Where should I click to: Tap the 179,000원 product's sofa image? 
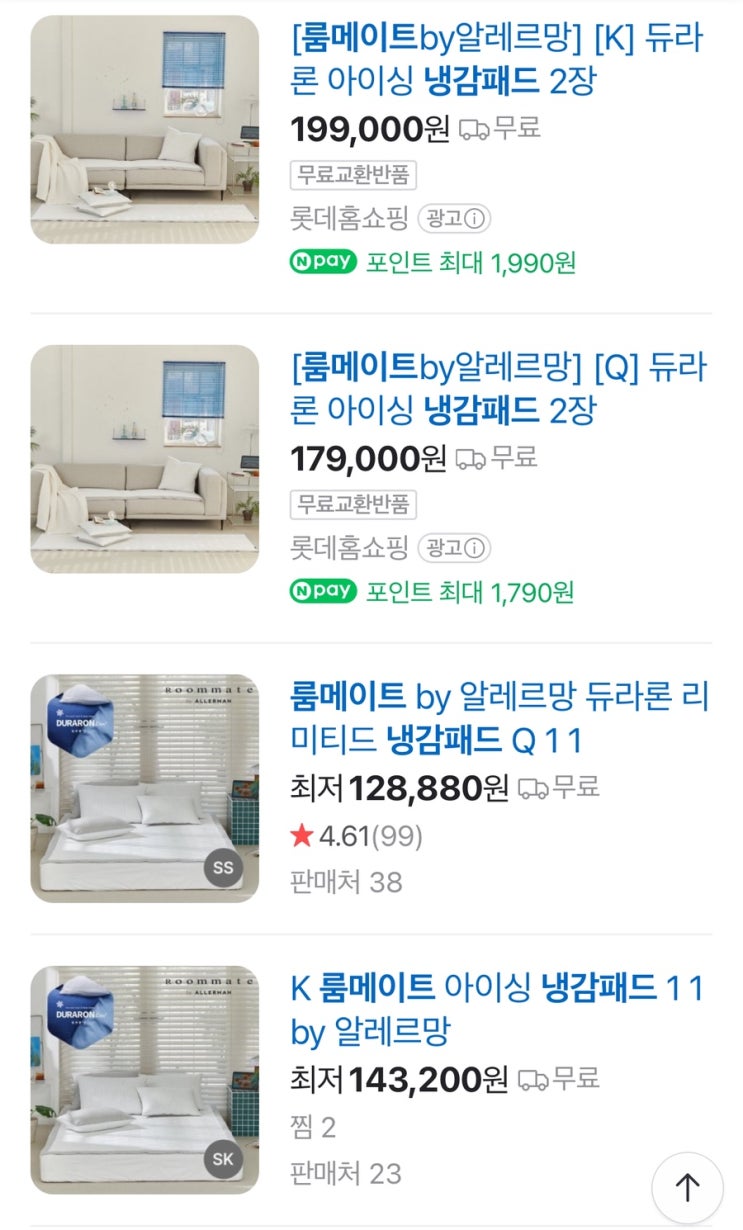[145, 459]
